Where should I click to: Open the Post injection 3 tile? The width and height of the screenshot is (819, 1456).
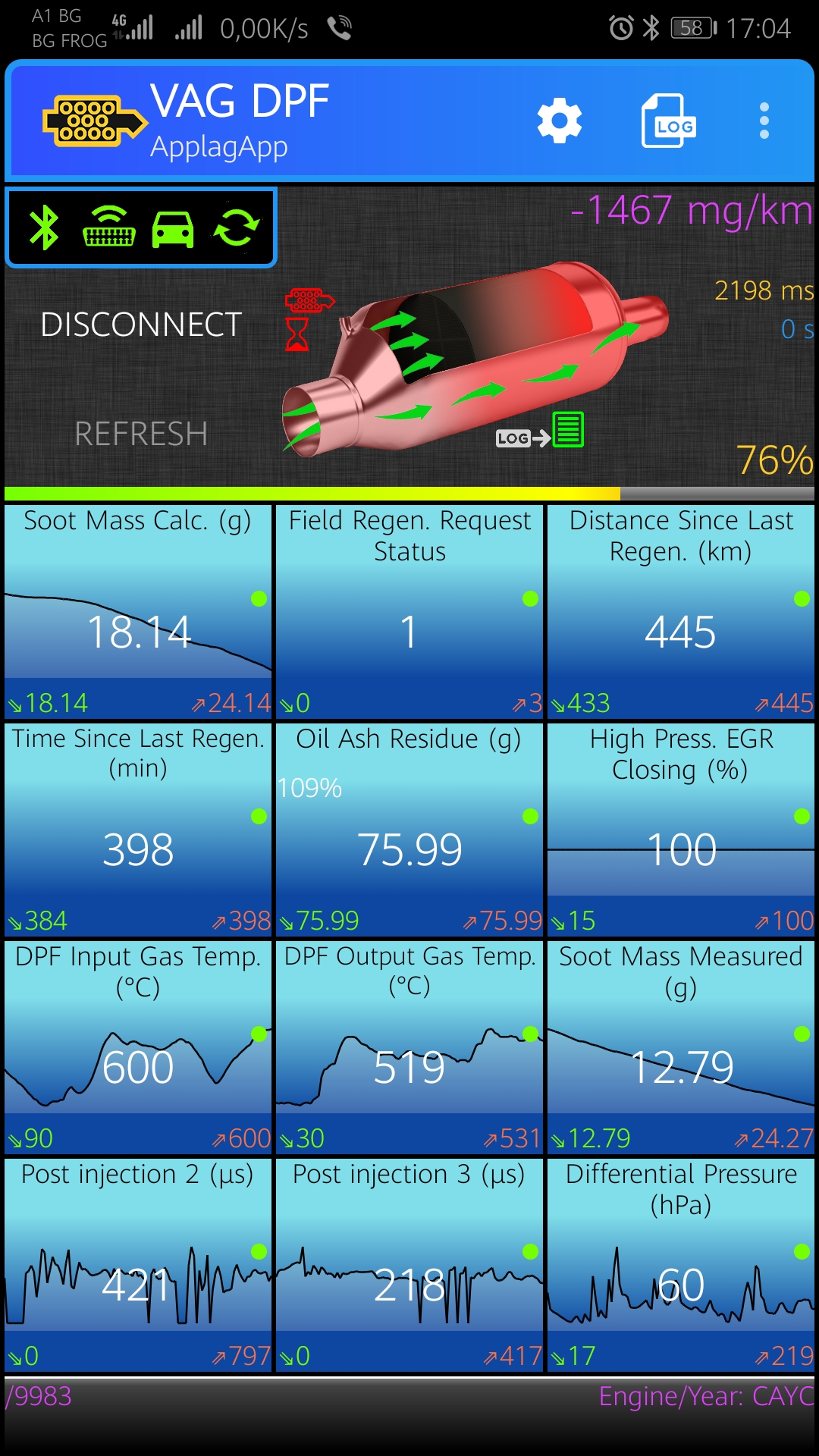point(409,1265)
